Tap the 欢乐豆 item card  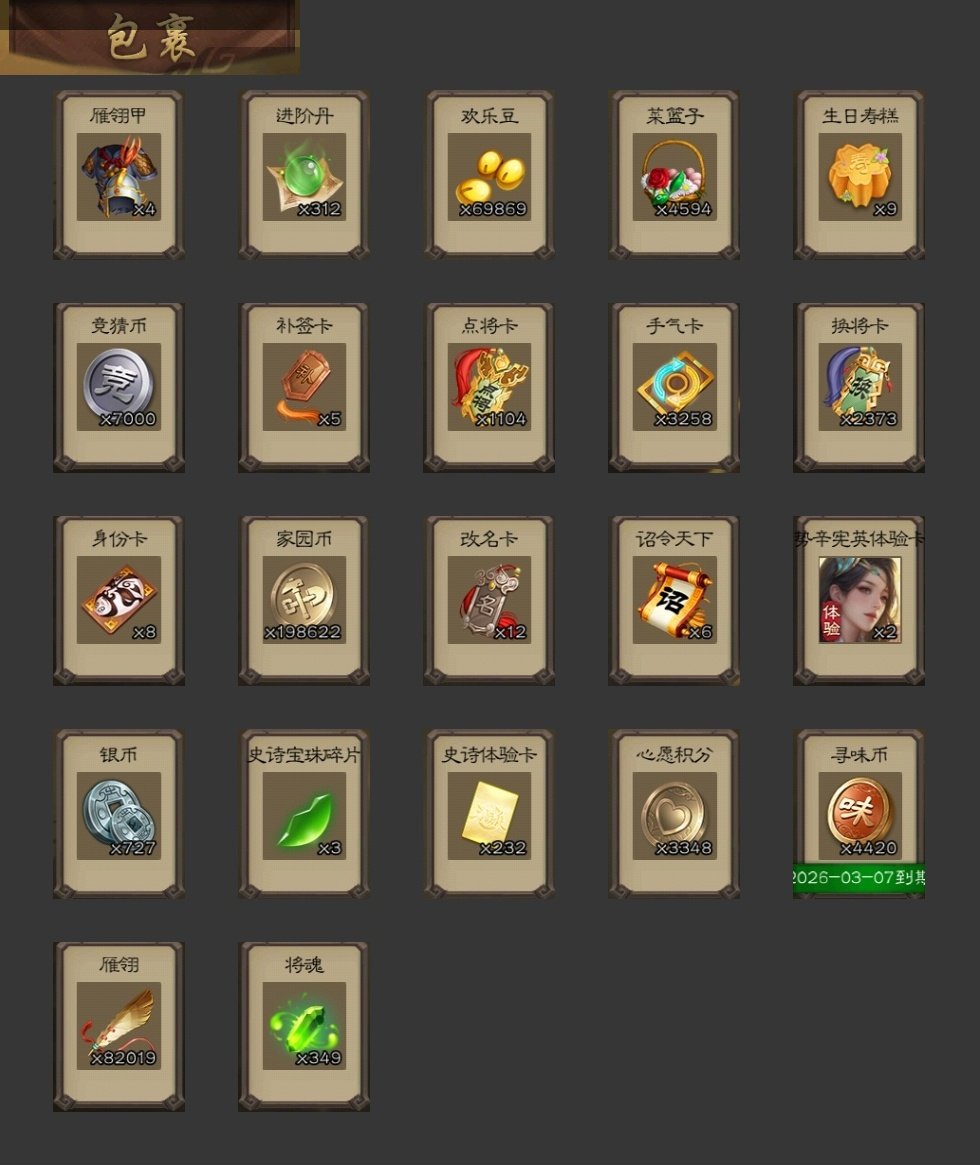489,177
